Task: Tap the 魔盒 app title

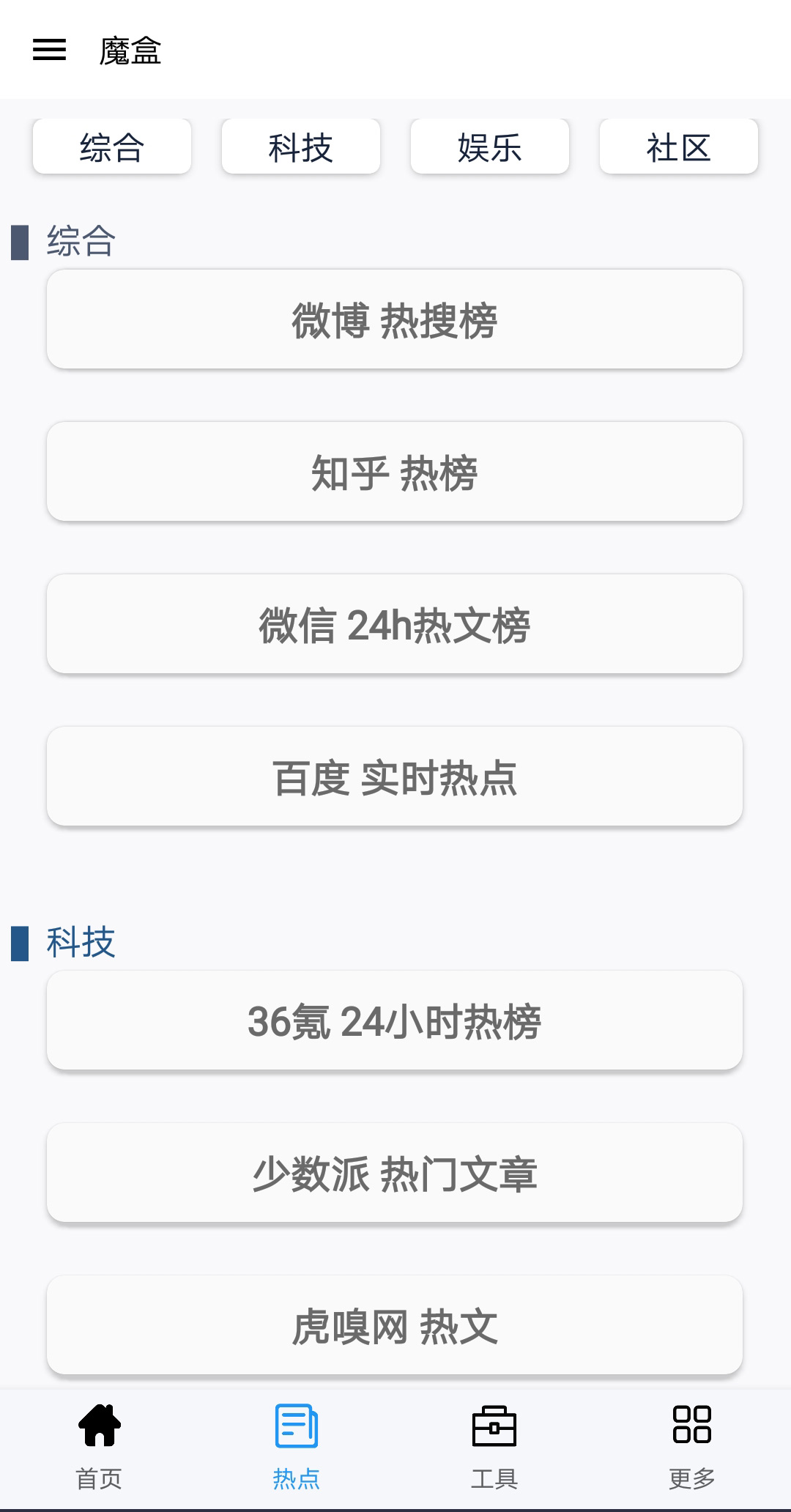Action: [x=130, y=50]
